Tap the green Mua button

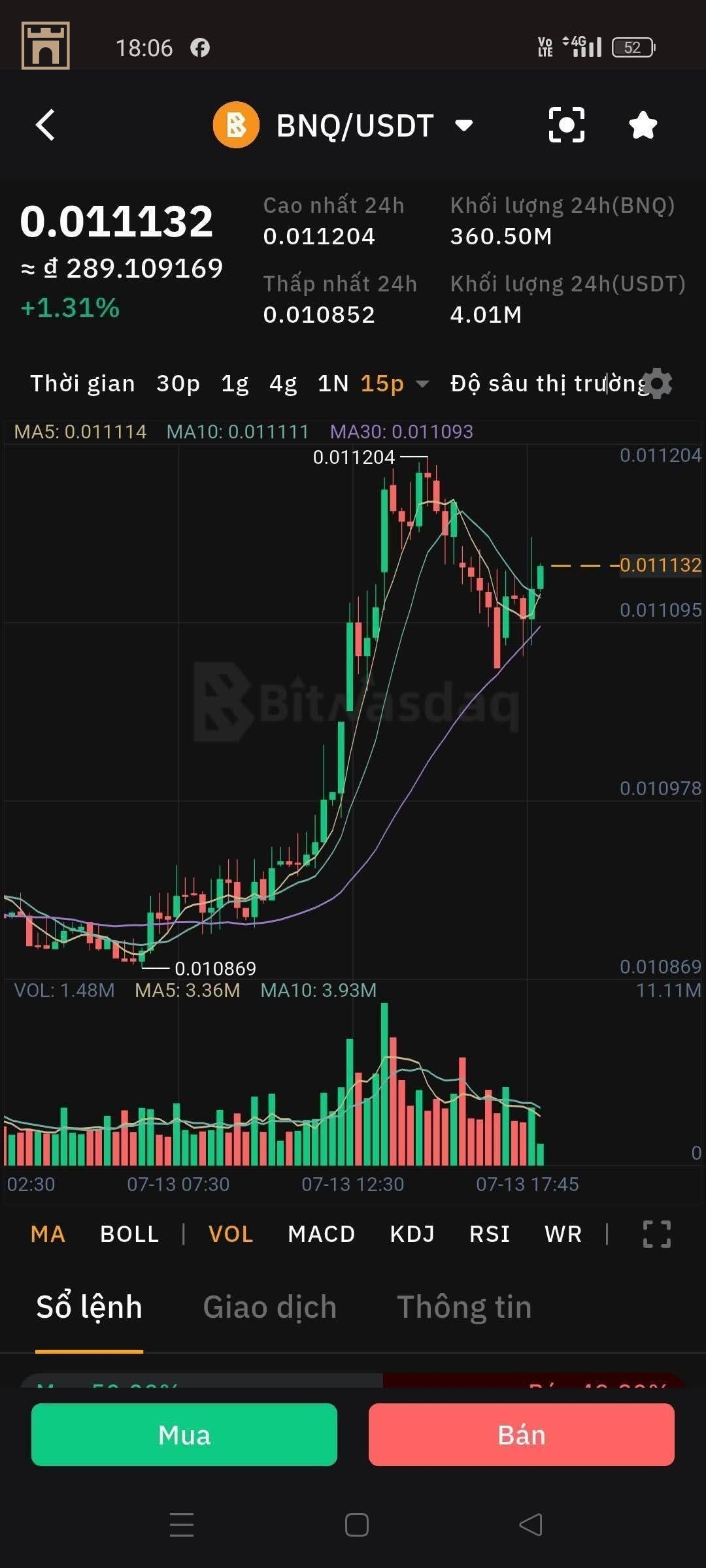pos(184,1435)
